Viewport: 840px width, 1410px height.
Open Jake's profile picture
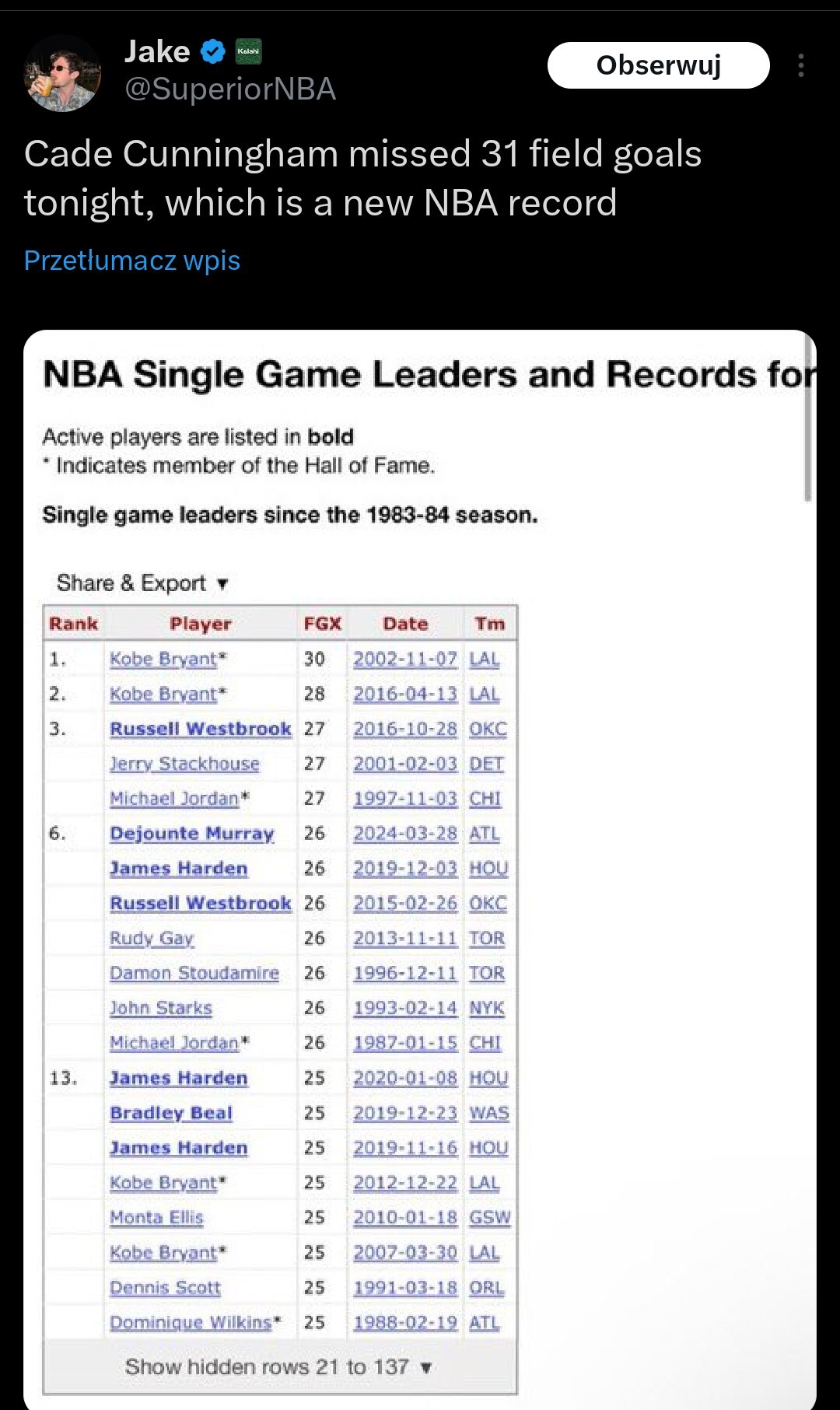pos(62,73)
